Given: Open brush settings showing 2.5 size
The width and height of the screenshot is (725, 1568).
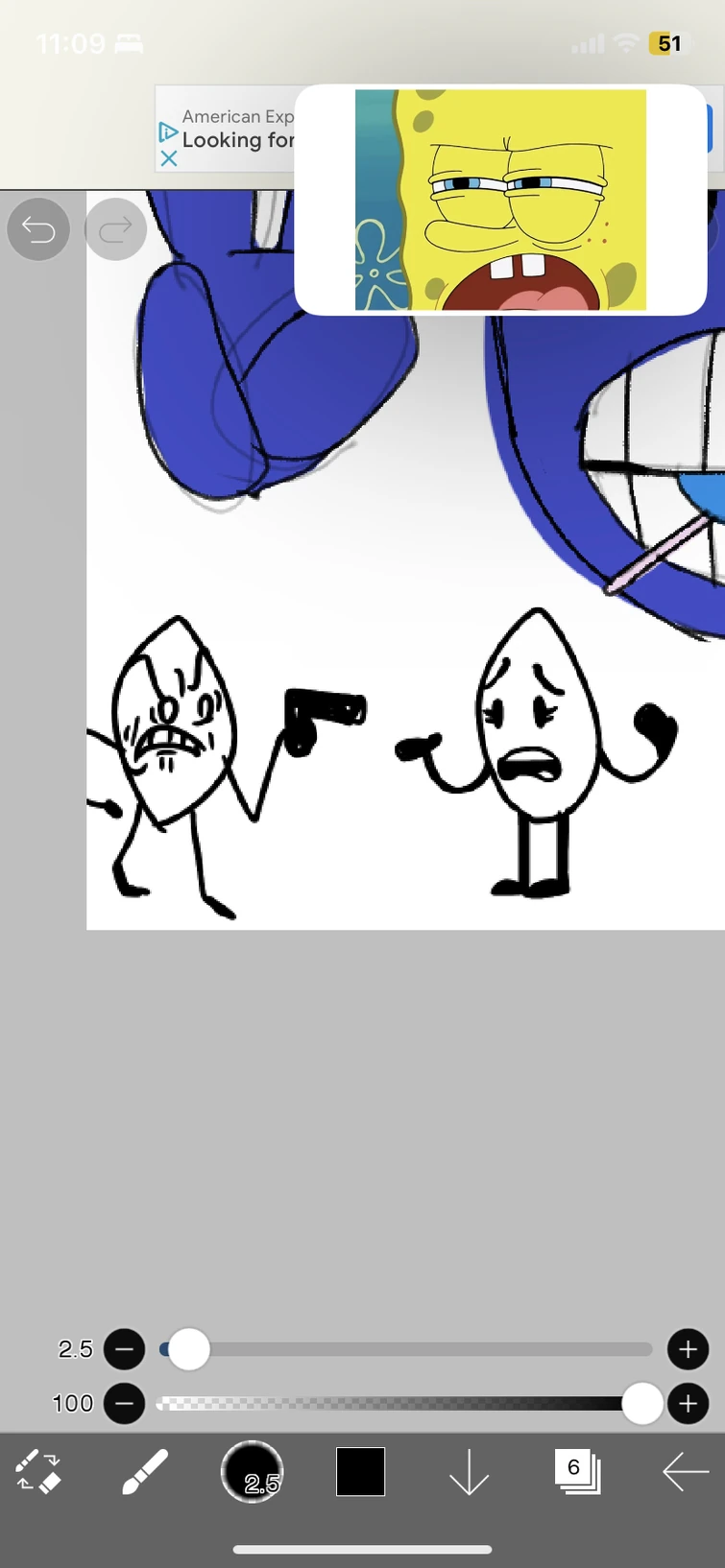Looking at the screenshot, I should [252, 1471].
